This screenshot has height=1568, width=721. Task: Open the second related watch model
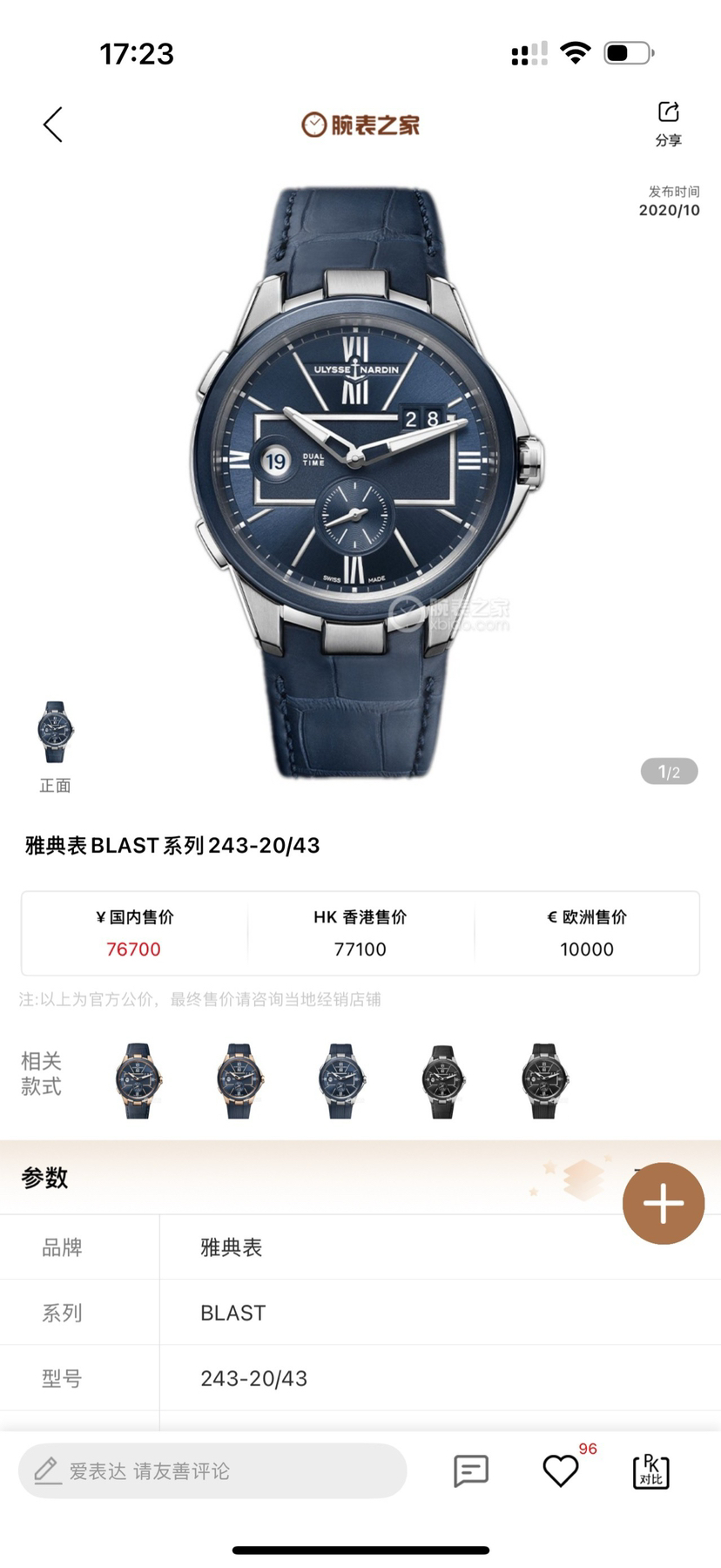coord(239,1080)
